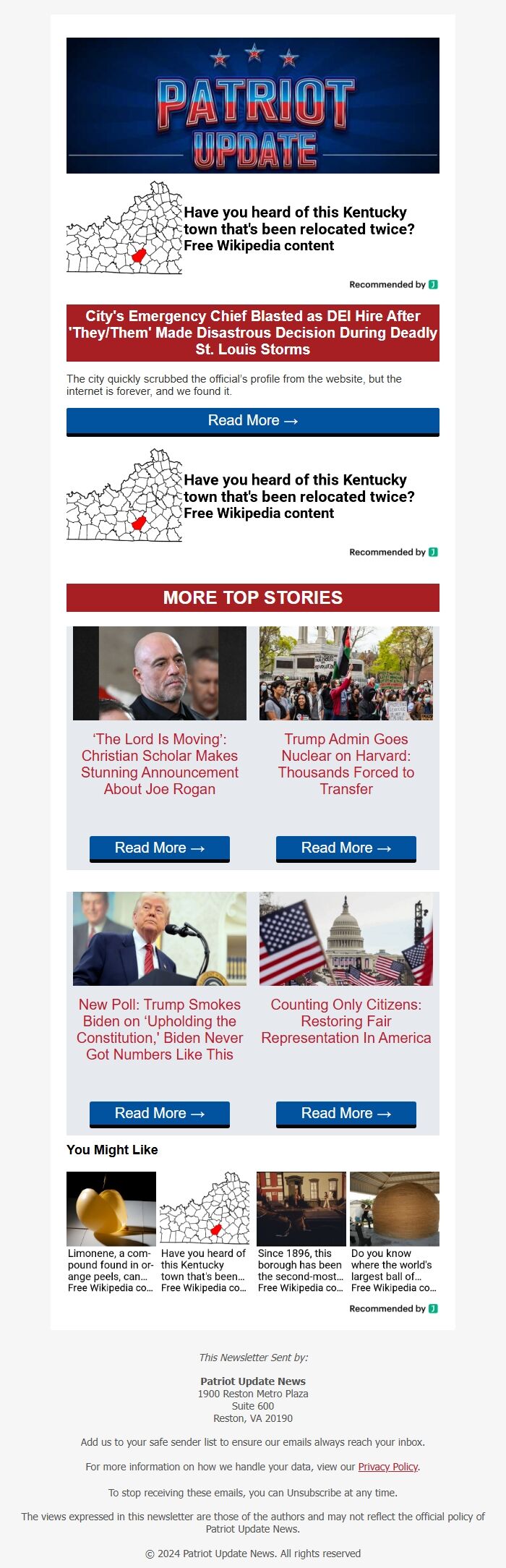View the Privacy Policy
506x1568 pixels.
pyautogui.click(x=388, y=1467)
